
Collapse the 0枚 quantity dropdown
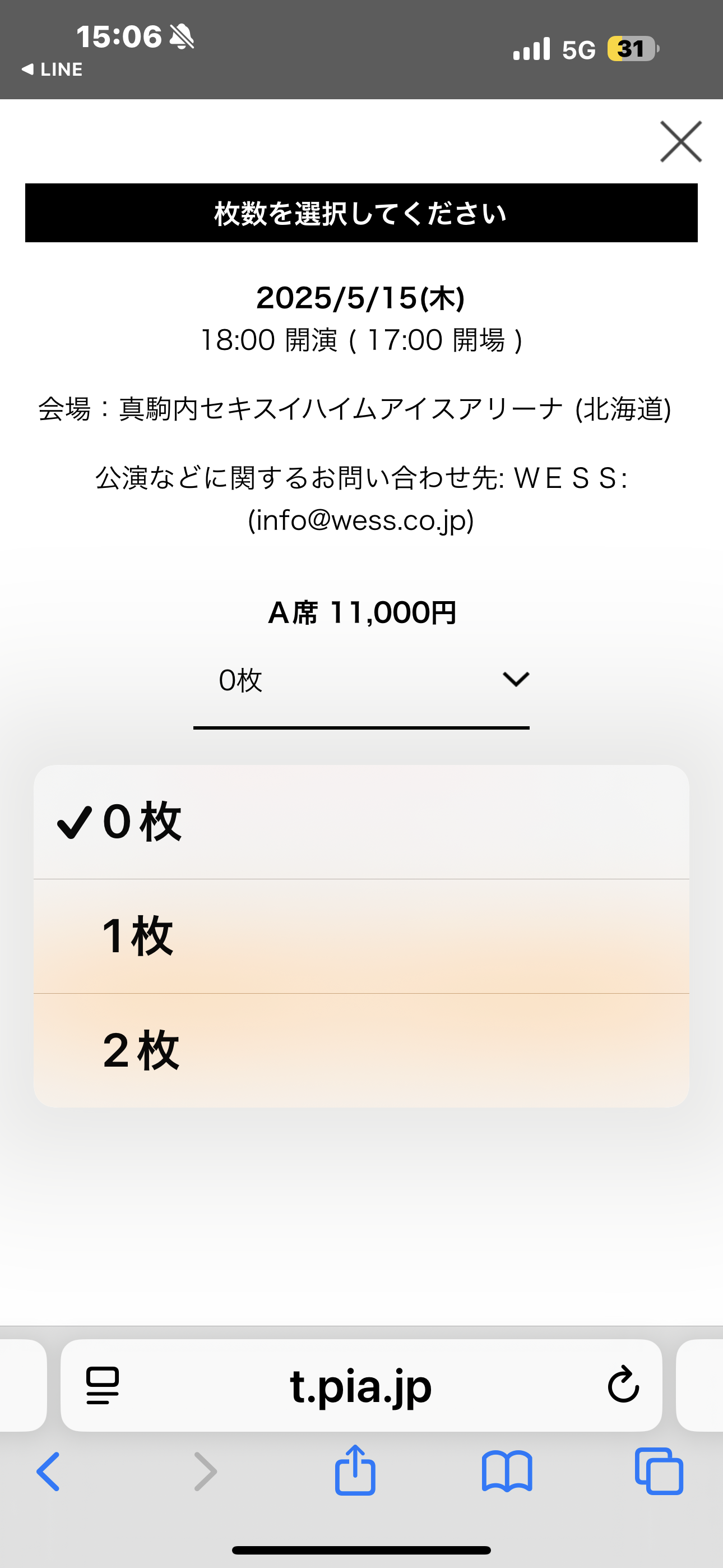[361, 680]
